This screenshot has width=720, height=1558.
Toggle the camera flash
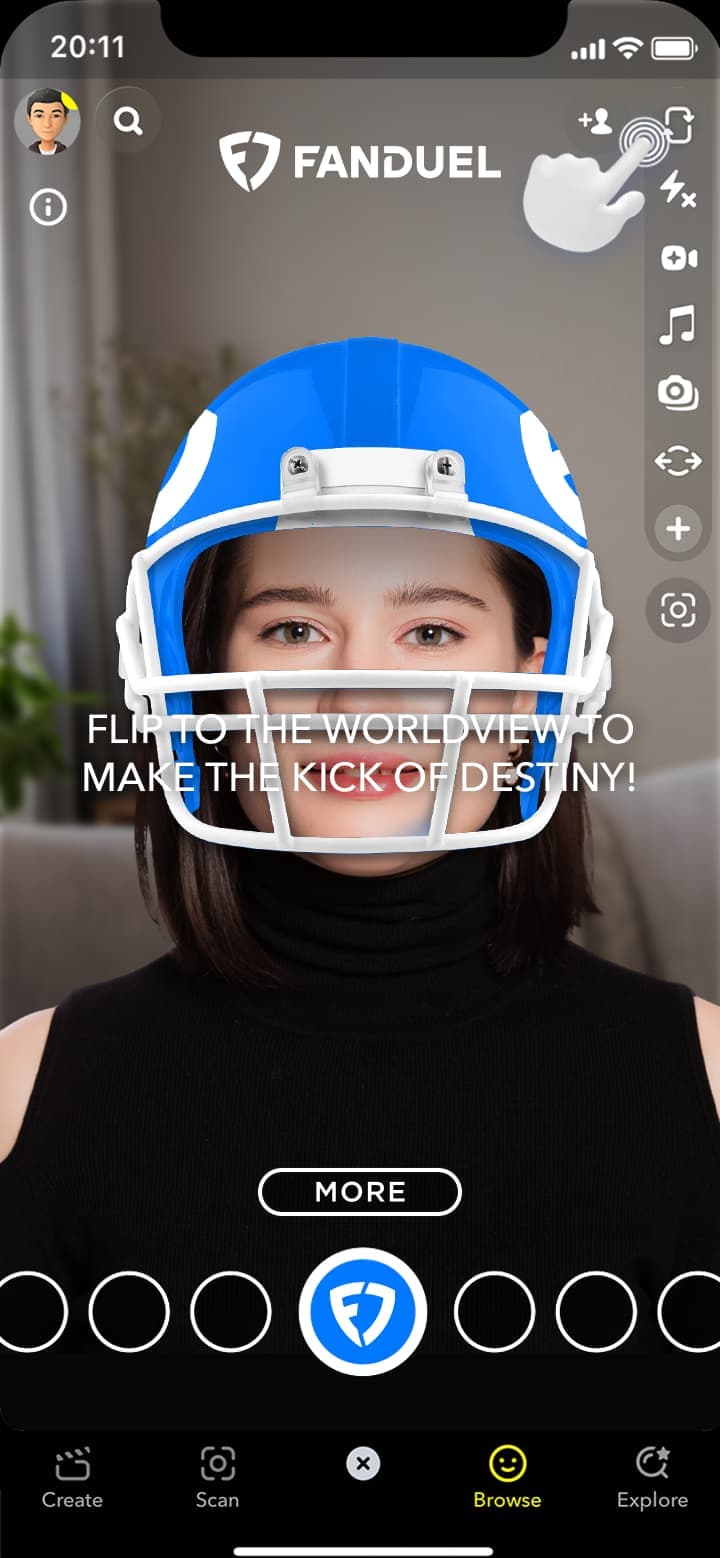pos(678,190)
